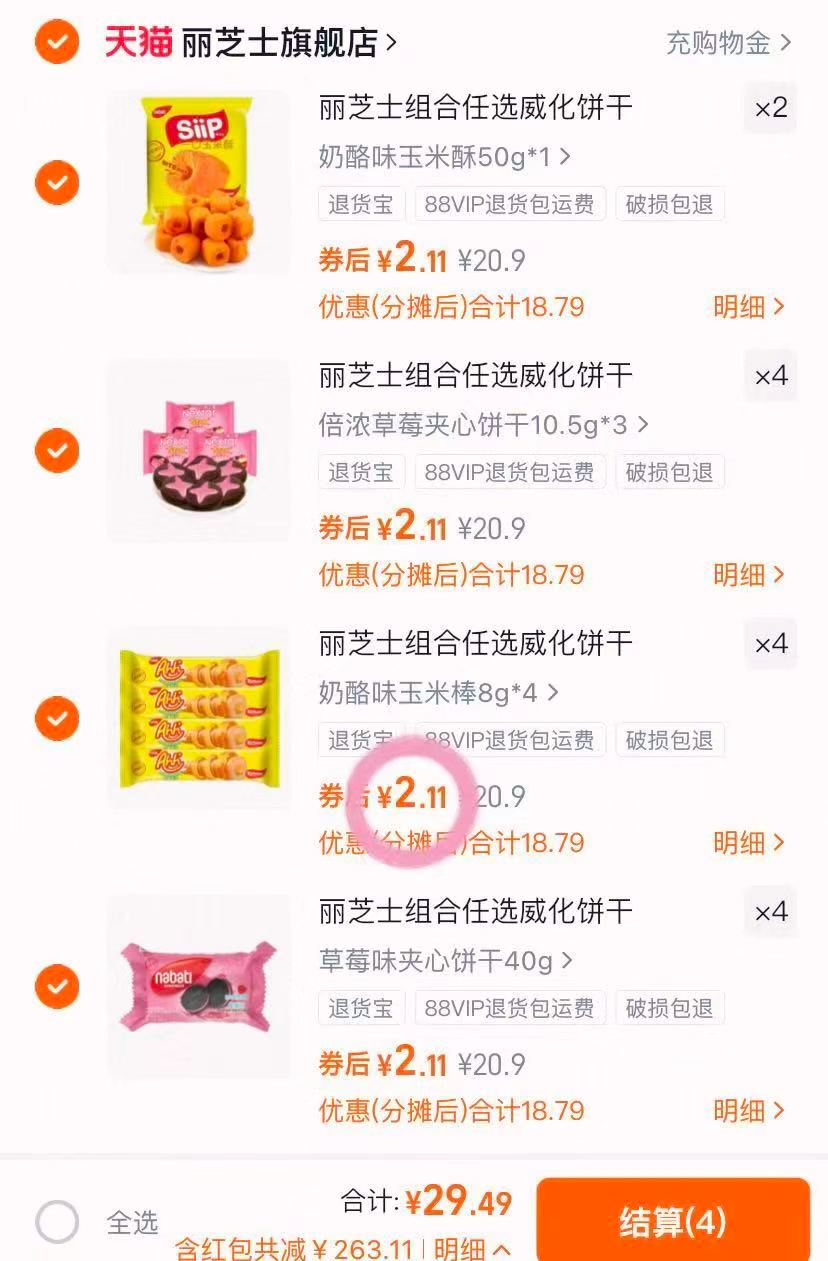Click the 退货宝 badge on 草莓味夹心饼干40g item
828x1261 pixels.
pos(361,1008)
